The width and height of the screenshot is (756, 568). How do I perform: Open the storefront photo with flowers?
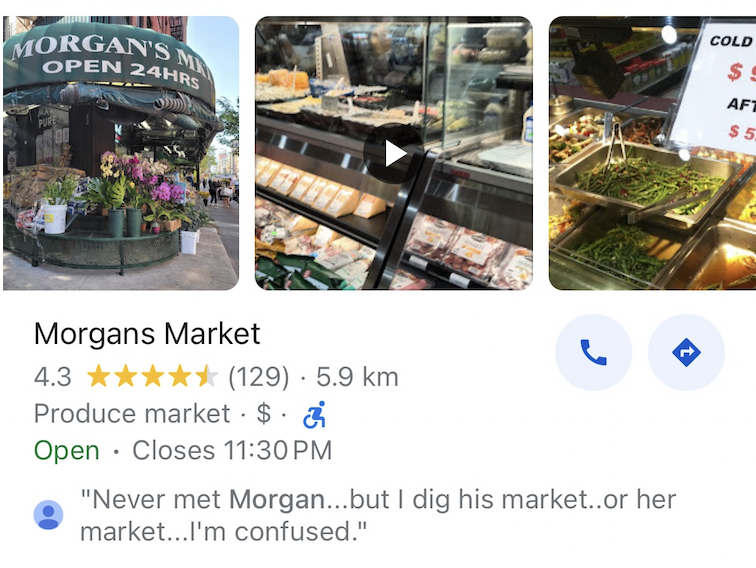coord(121,153)
